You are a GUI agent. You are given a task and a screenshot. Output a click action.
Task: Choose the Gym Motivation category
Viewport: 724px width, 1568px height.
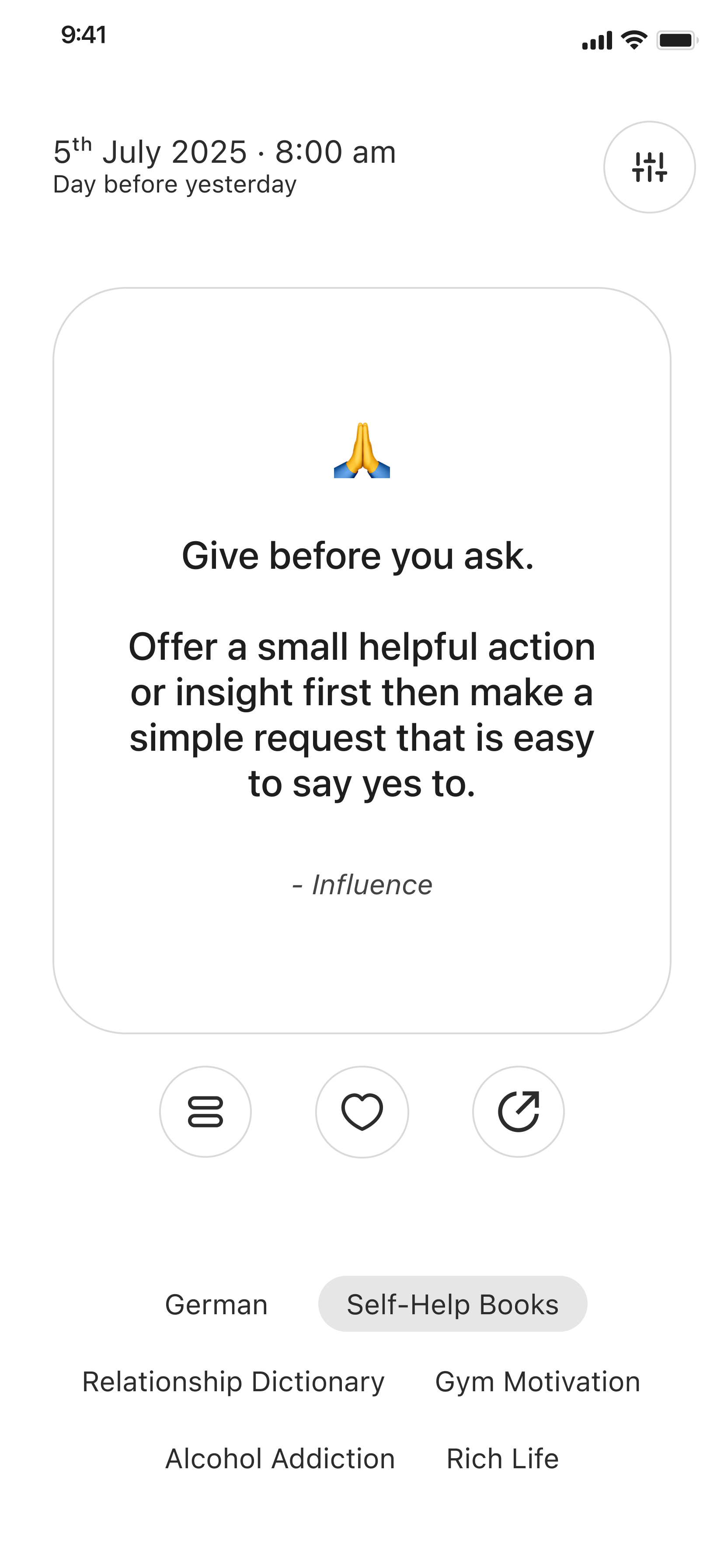538,1381
